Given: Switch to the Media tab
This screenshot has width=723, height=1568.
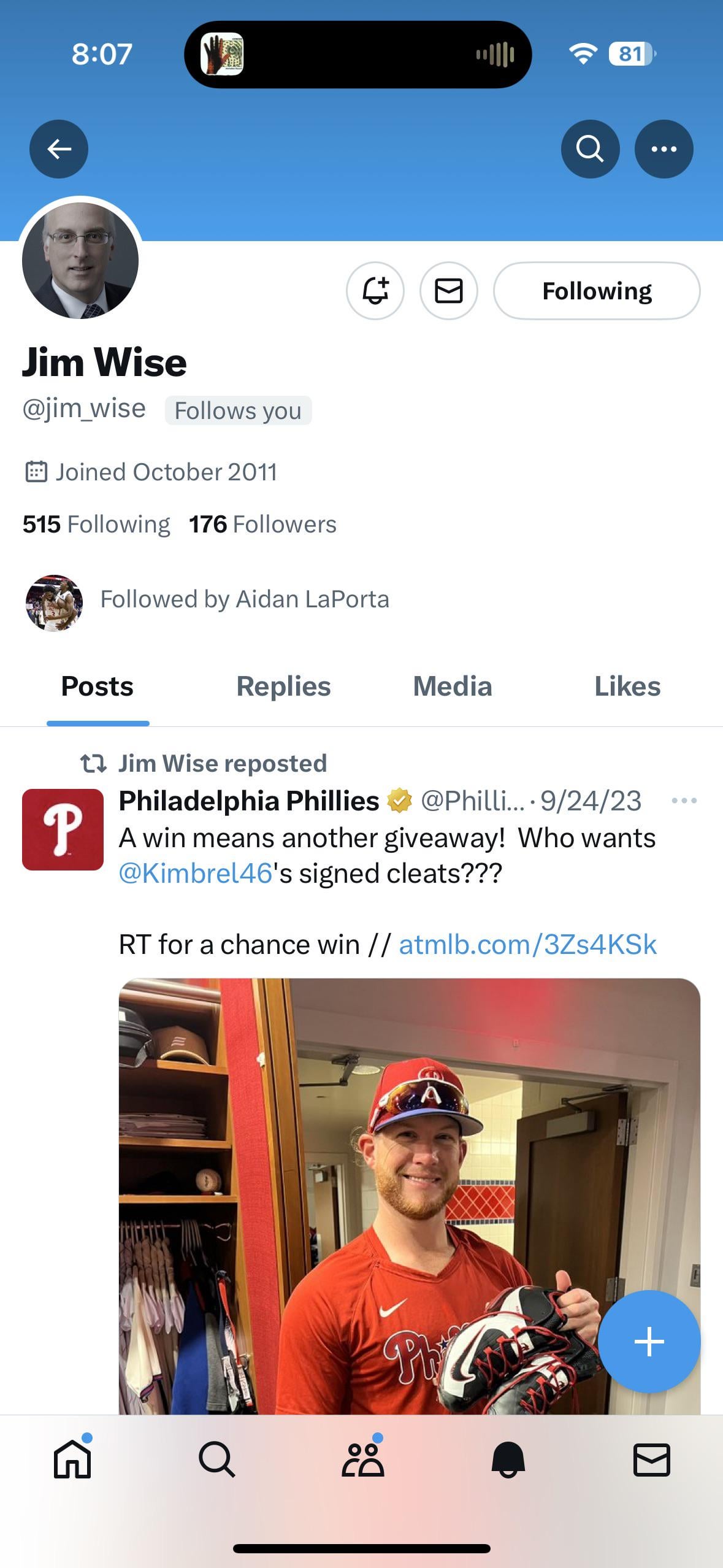Looking at the screenshot, I should click(453, 686).
